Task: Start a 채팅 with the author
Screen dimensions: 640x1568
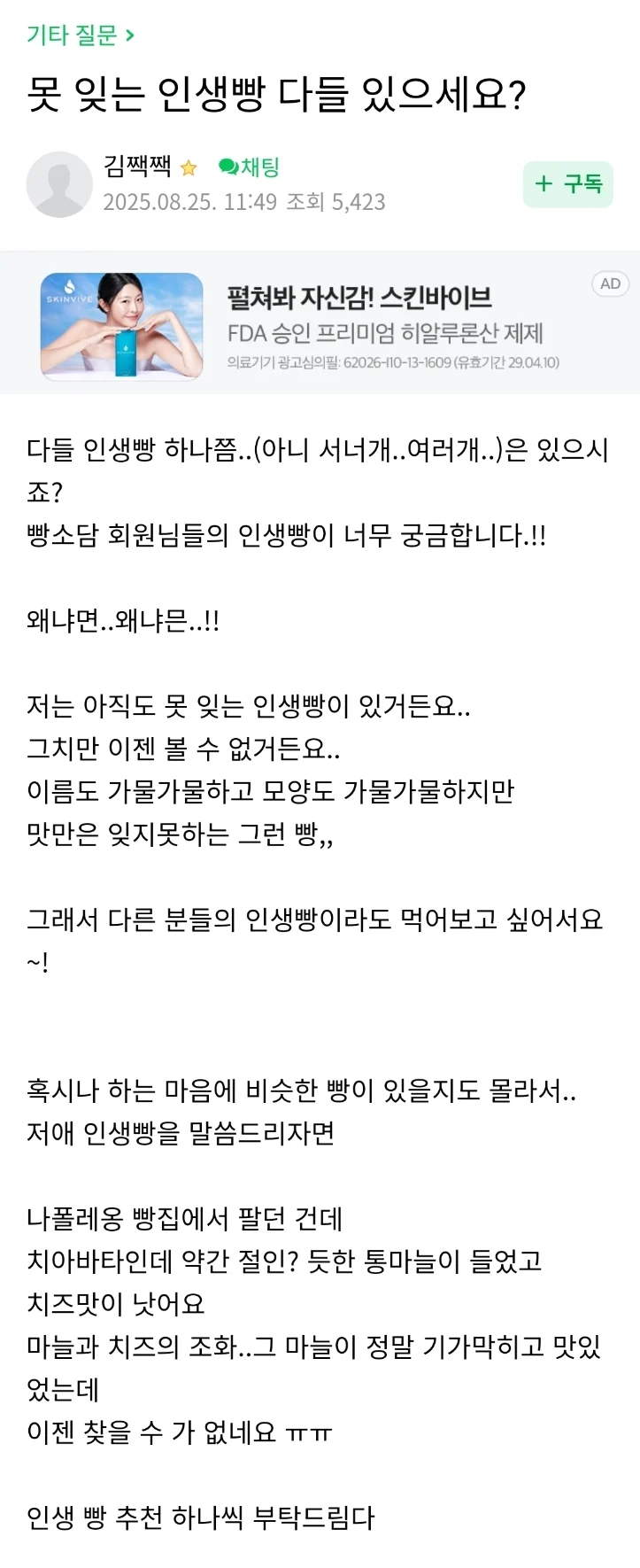Action: pyautogui.click(x=250, y=167)
